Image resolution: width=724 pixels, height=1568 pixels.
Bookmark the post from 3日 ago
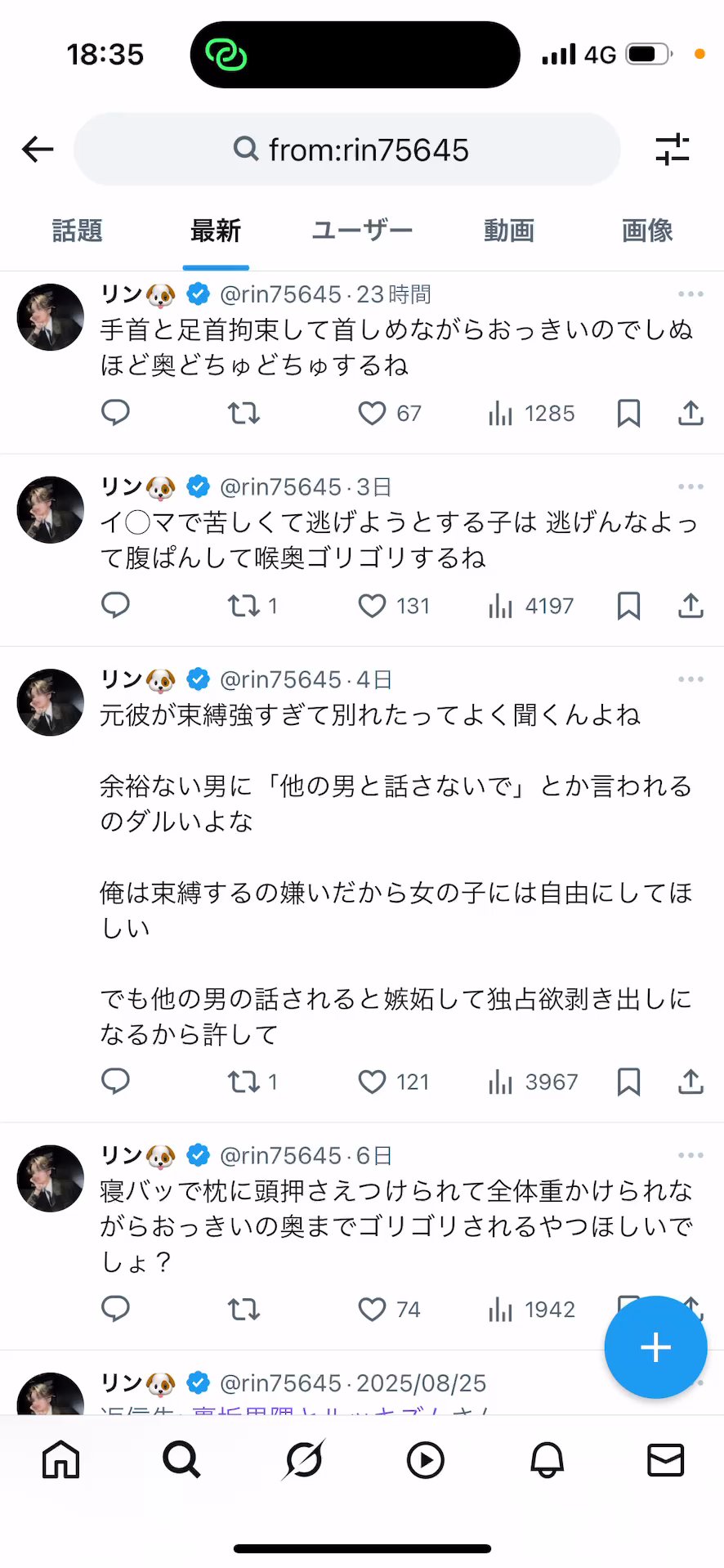628,606
